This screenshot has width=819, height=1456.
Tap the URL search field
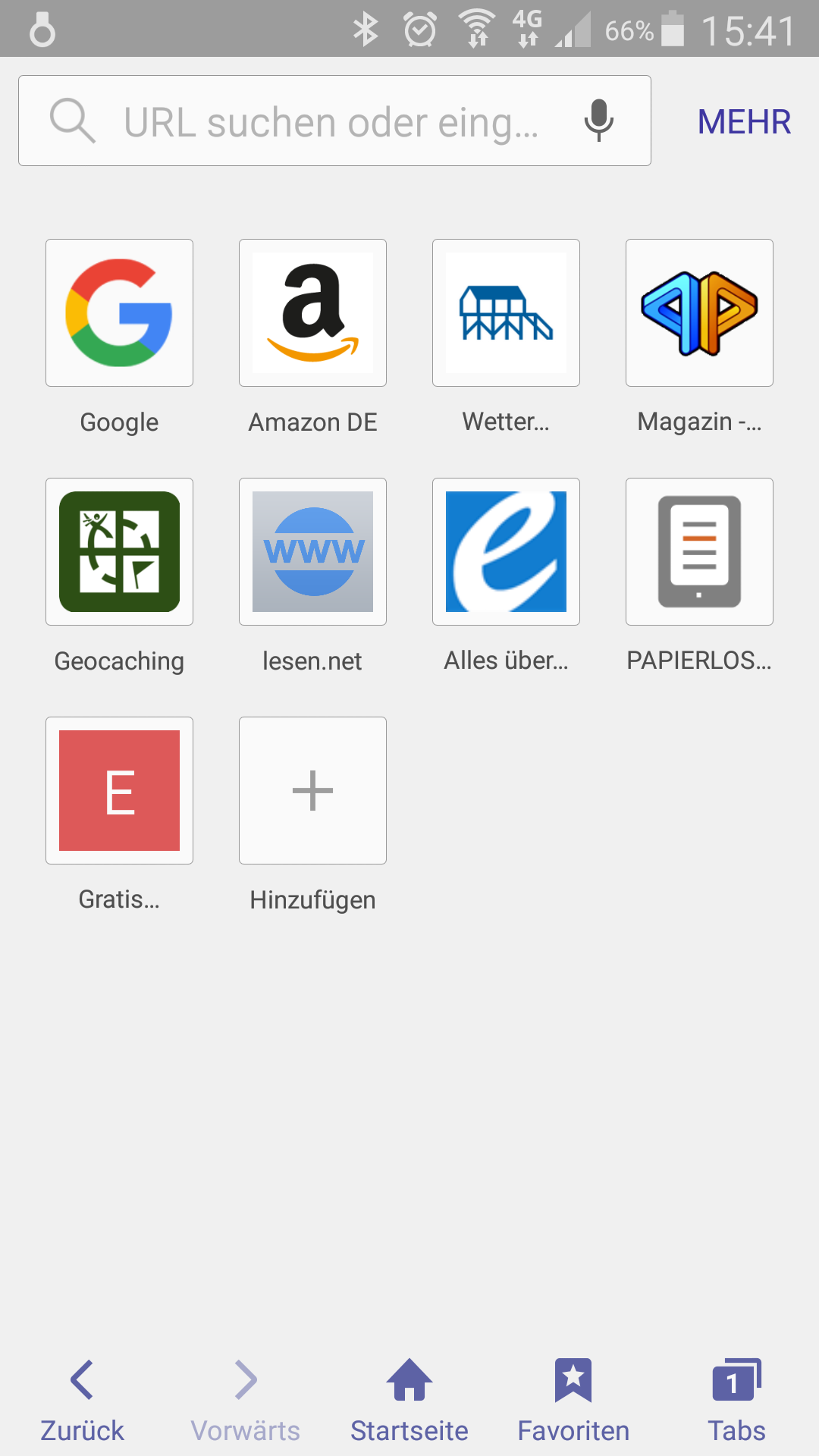coord(334,121)
